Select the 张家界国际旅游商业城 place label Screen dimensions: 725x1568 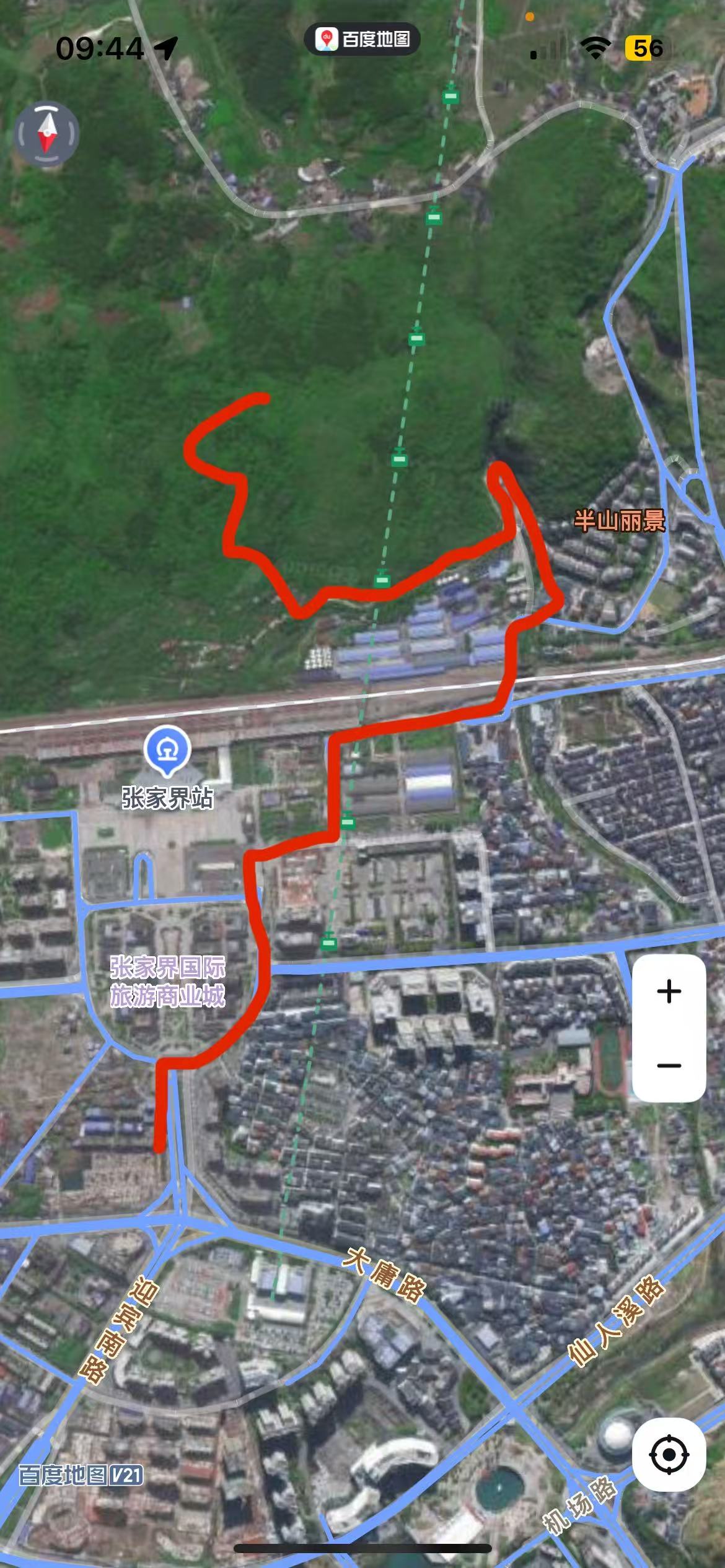pyautogui.click(x=167, y=982)
